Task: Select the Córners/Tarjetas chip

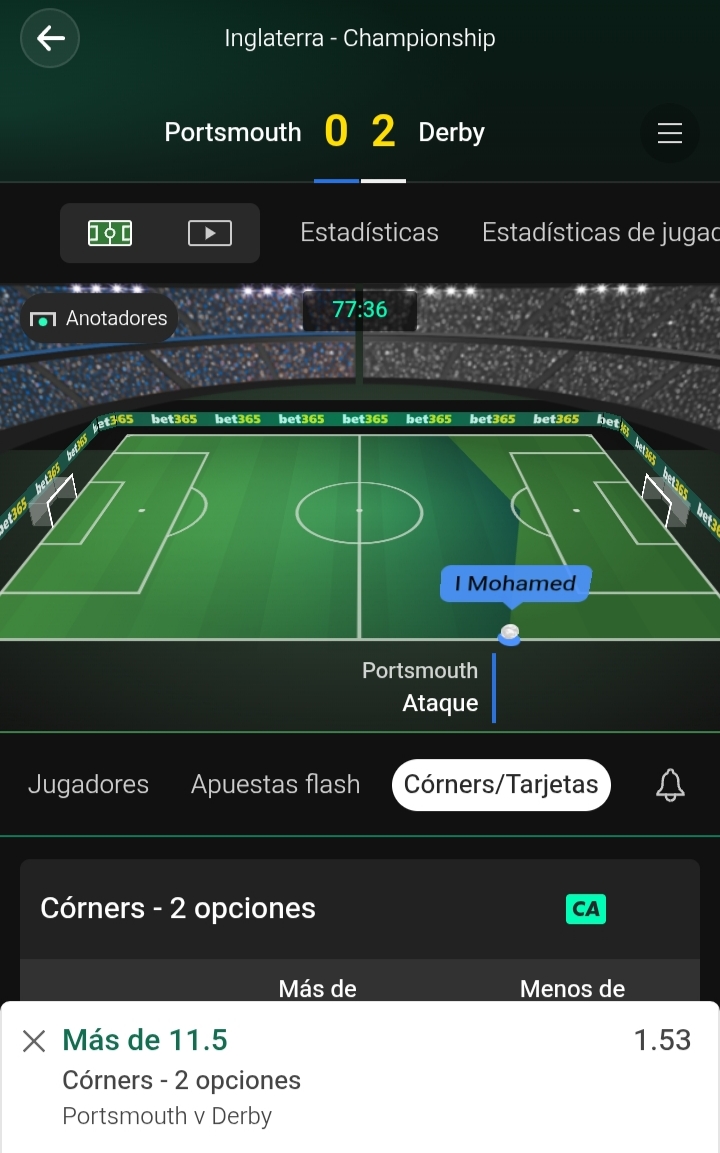Action: coord(501,785)
